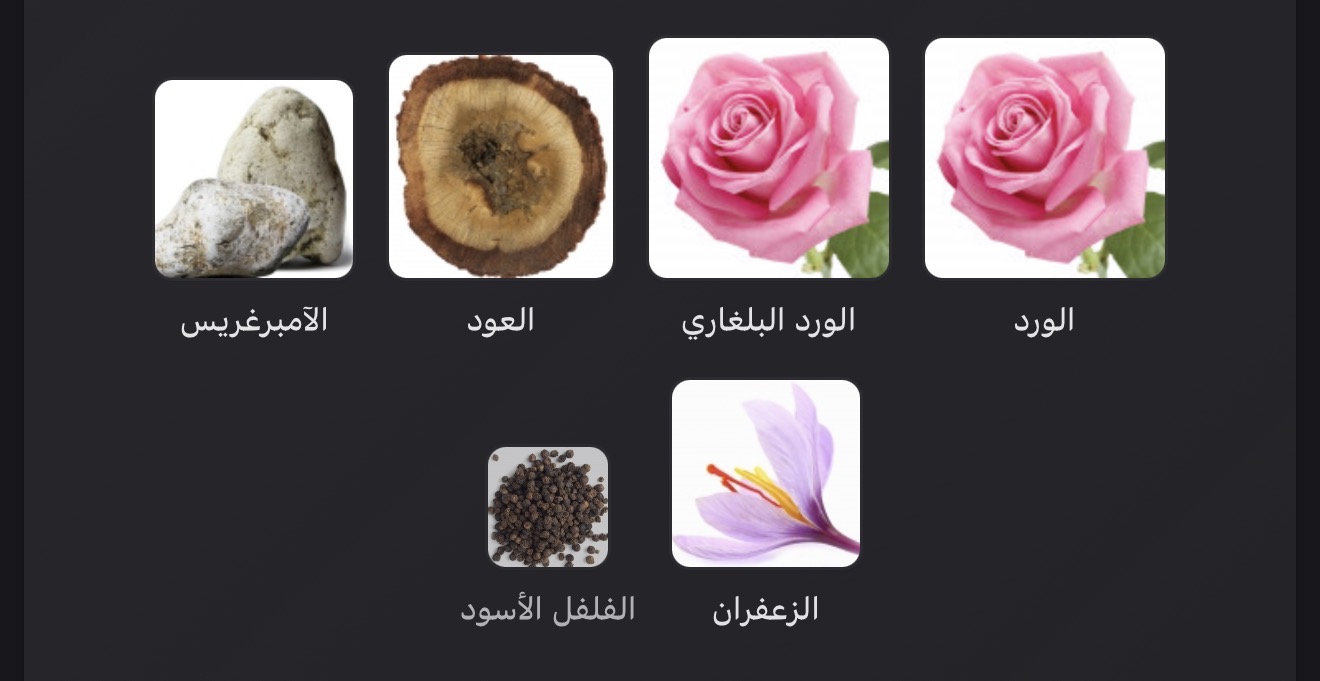Select the الورد البلغاري note
1320x681 pixels.
pyautogui.click(x=768, y=159)
